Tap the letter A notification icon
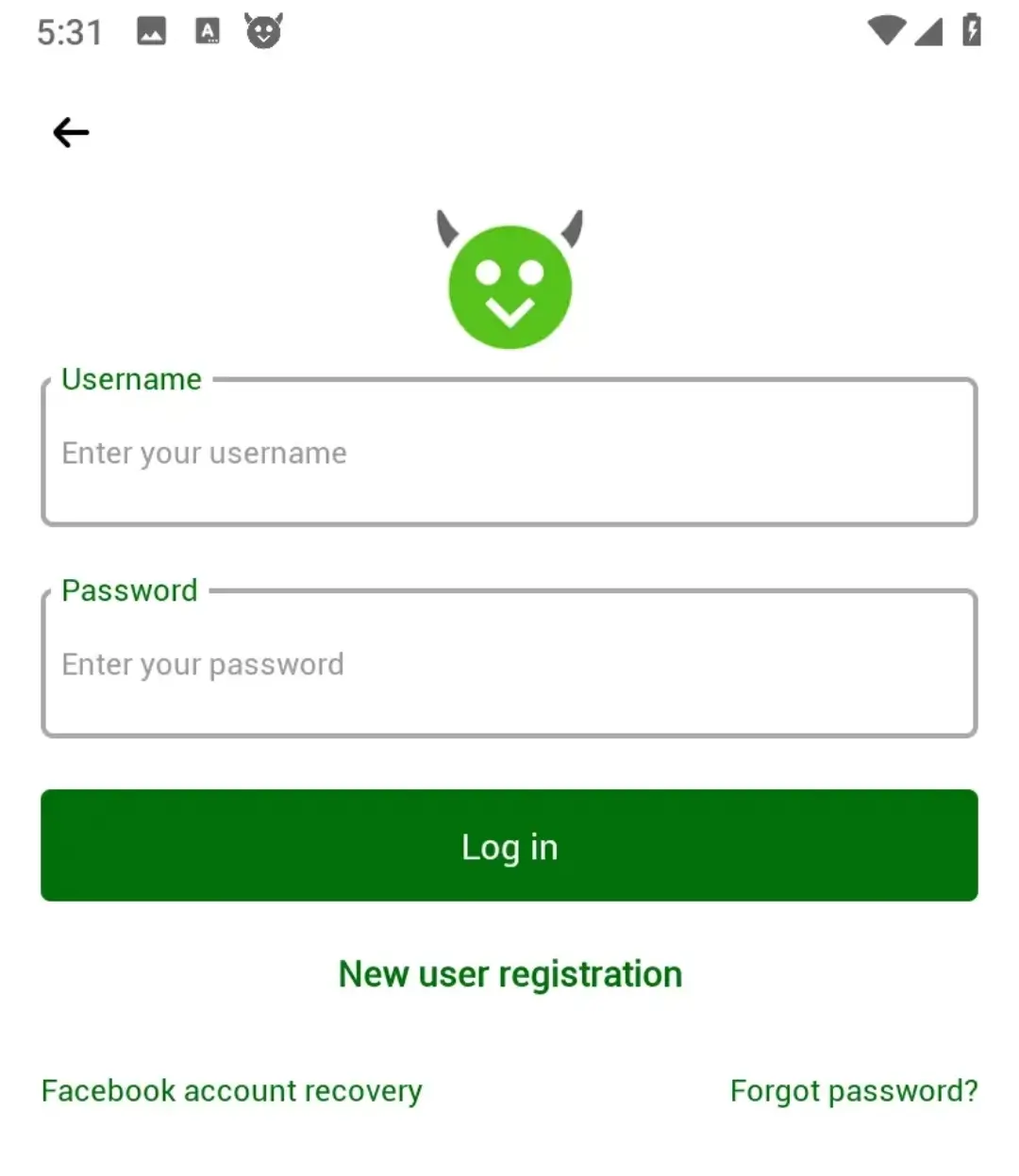Image resolution: width=1019 pixels, height=1176 pixels. [207, 31]
